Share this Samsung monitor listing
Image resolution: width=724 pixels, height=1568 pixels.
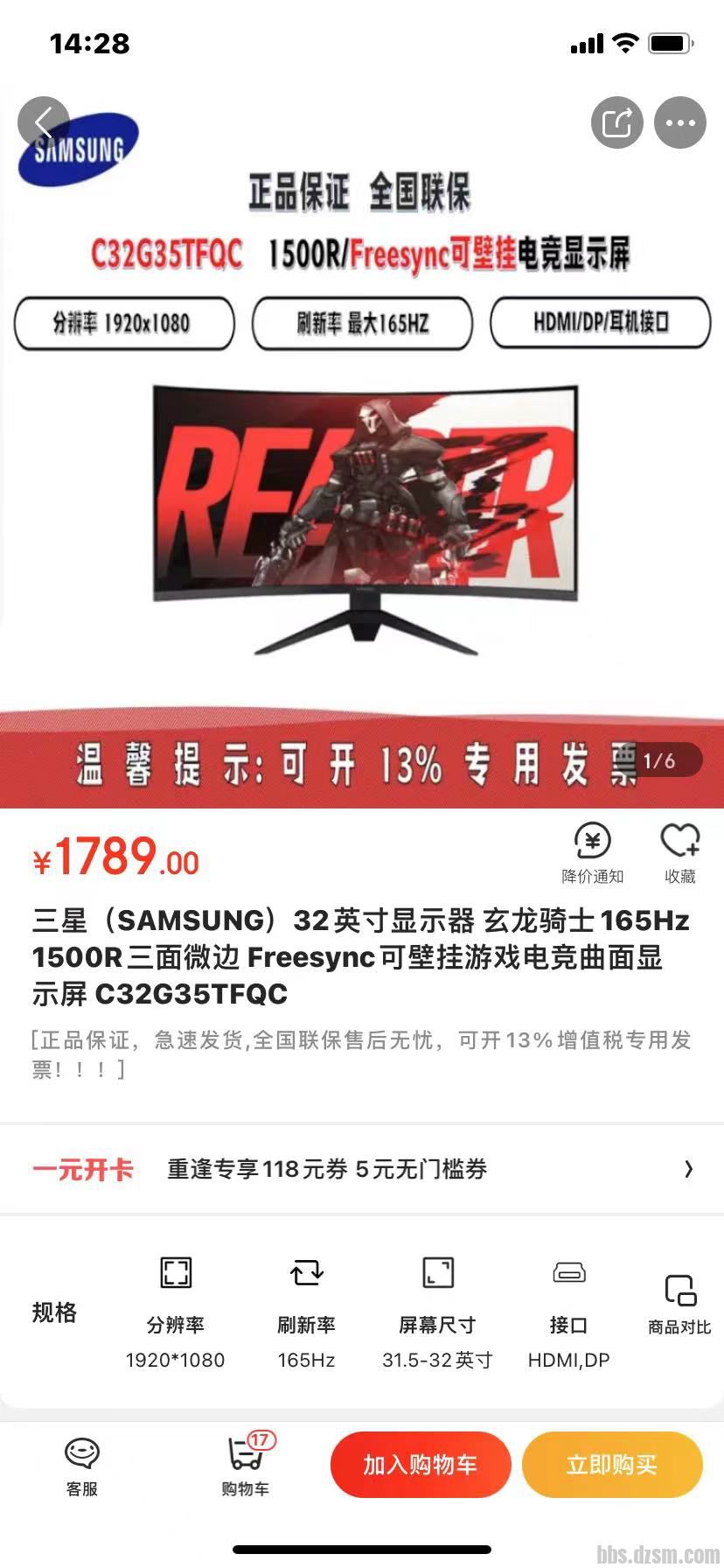coord(617,122)
